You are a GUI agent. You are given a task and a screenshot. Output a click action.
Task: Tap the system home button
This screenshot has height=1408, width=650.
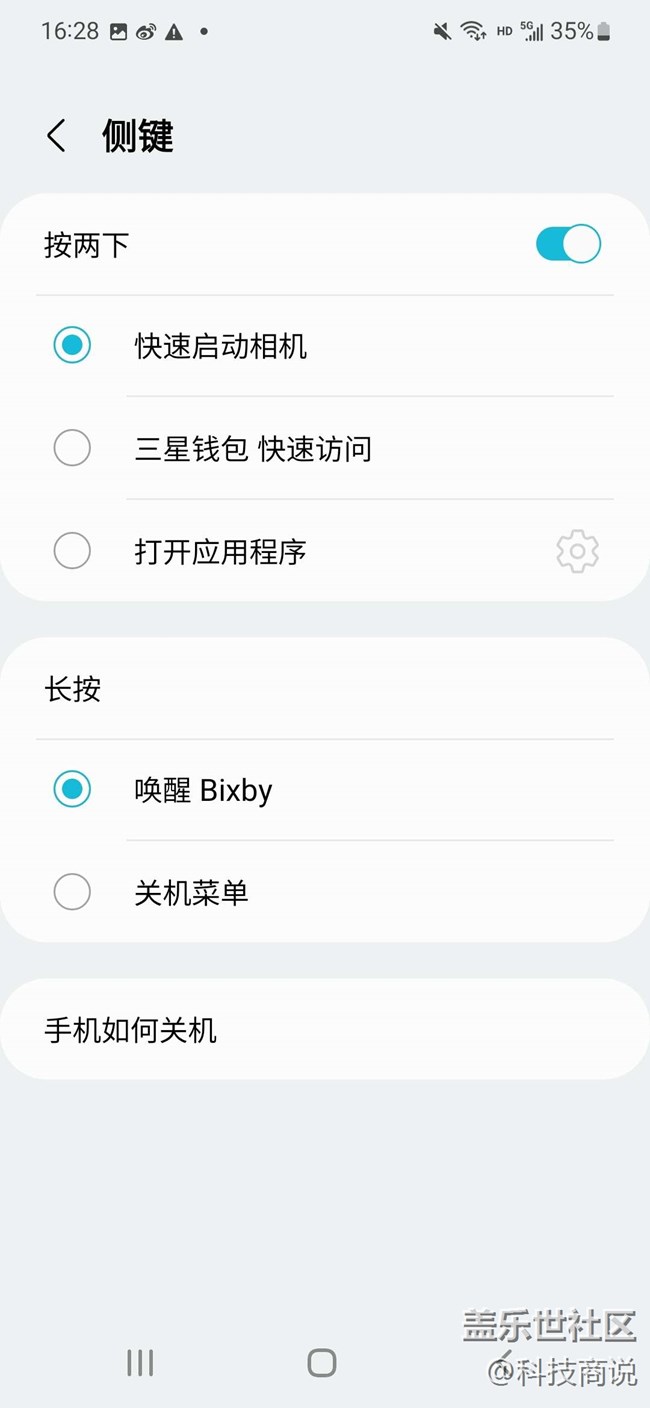coord(322,1362)
